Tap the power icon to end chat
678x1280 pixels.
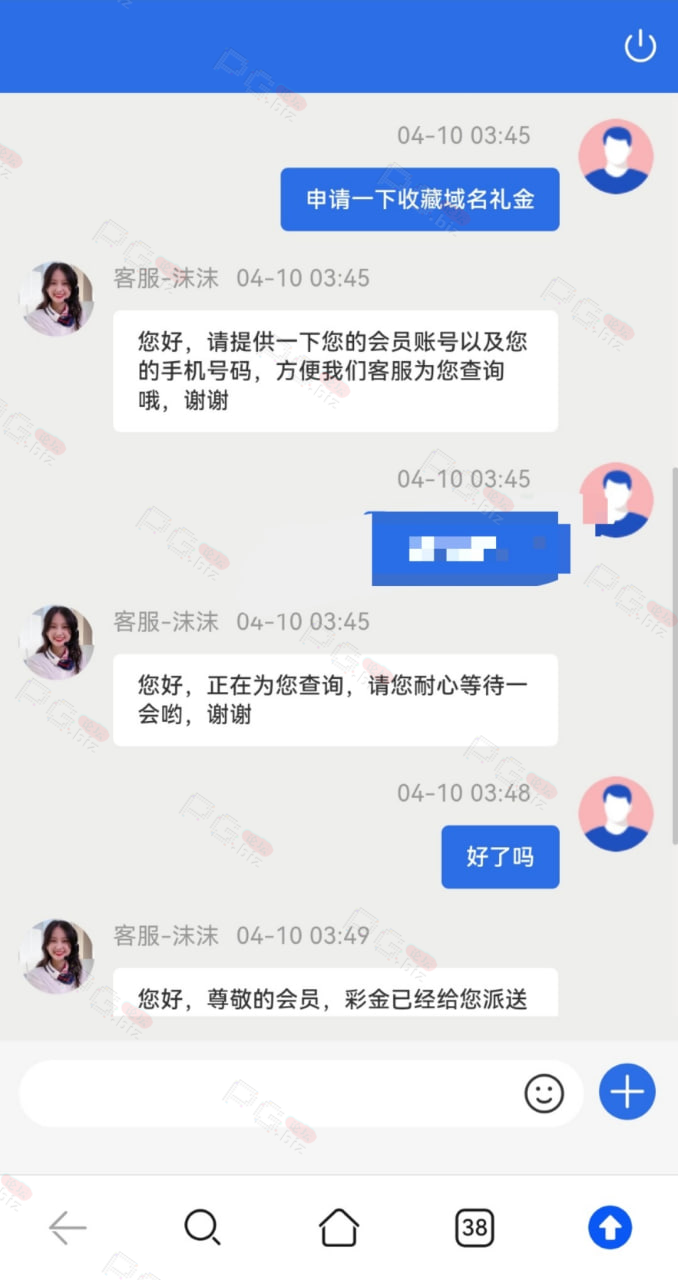[640, 46]
